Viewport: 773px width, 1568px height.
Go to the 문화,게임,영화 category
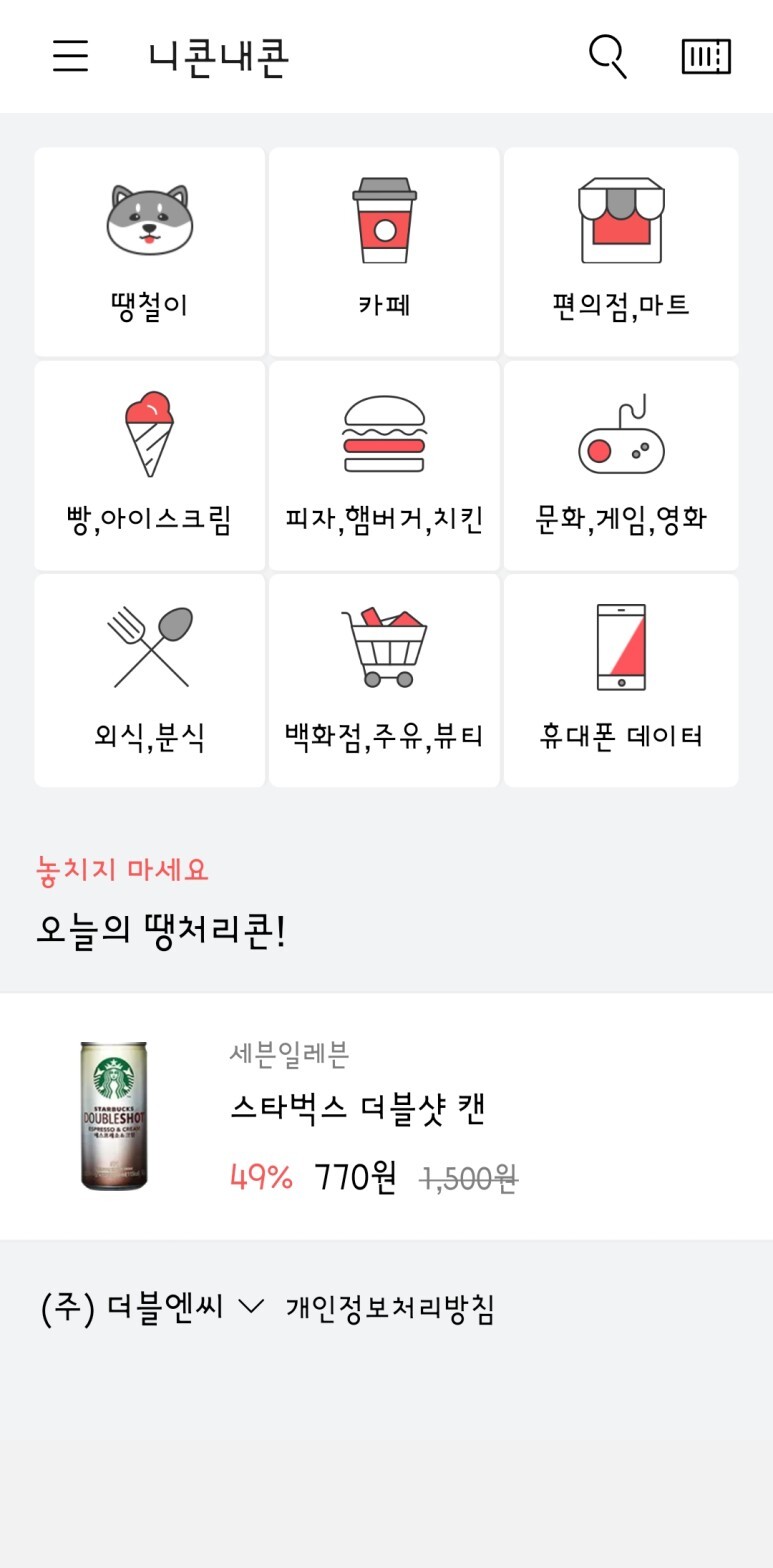(x=621, y=465)
